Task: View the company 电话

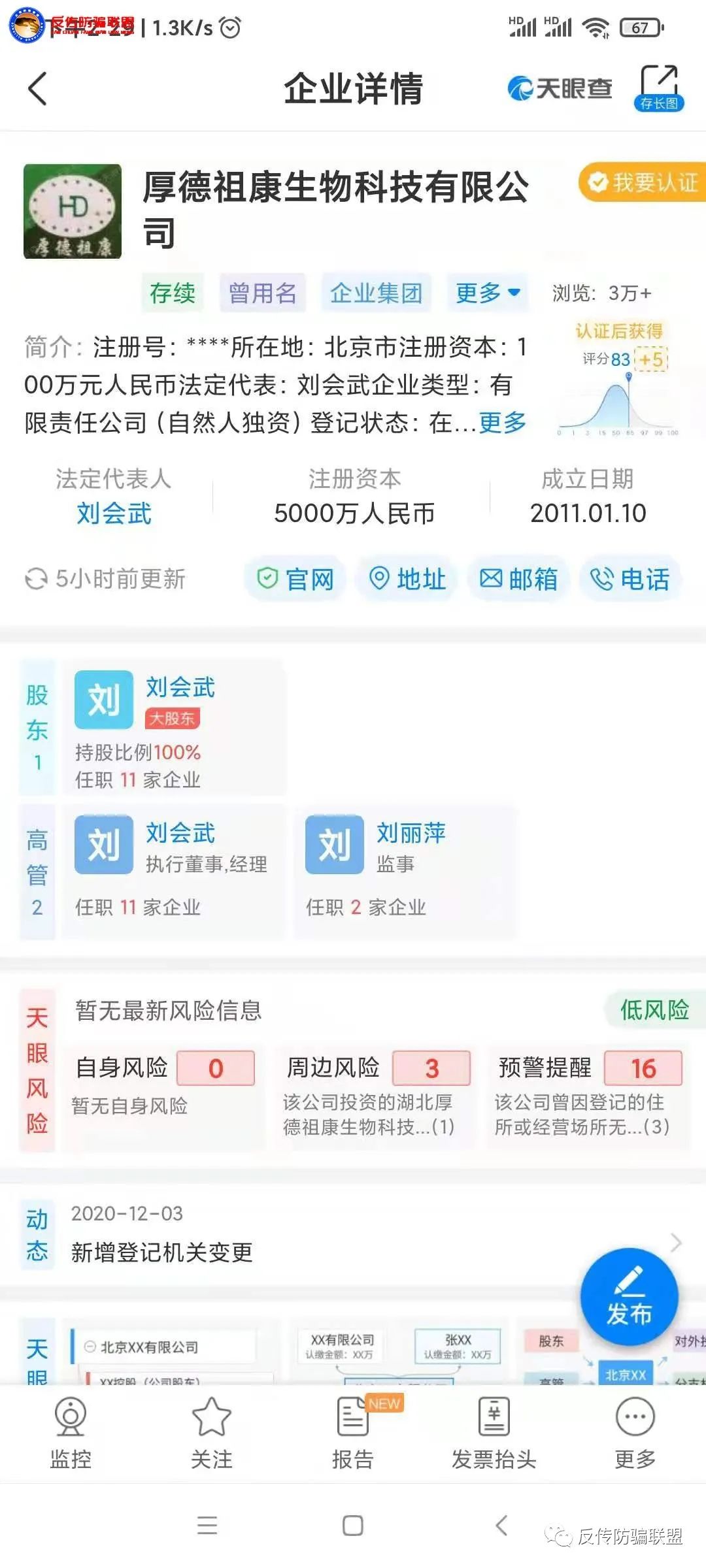Action: click(x=630, y=579)
